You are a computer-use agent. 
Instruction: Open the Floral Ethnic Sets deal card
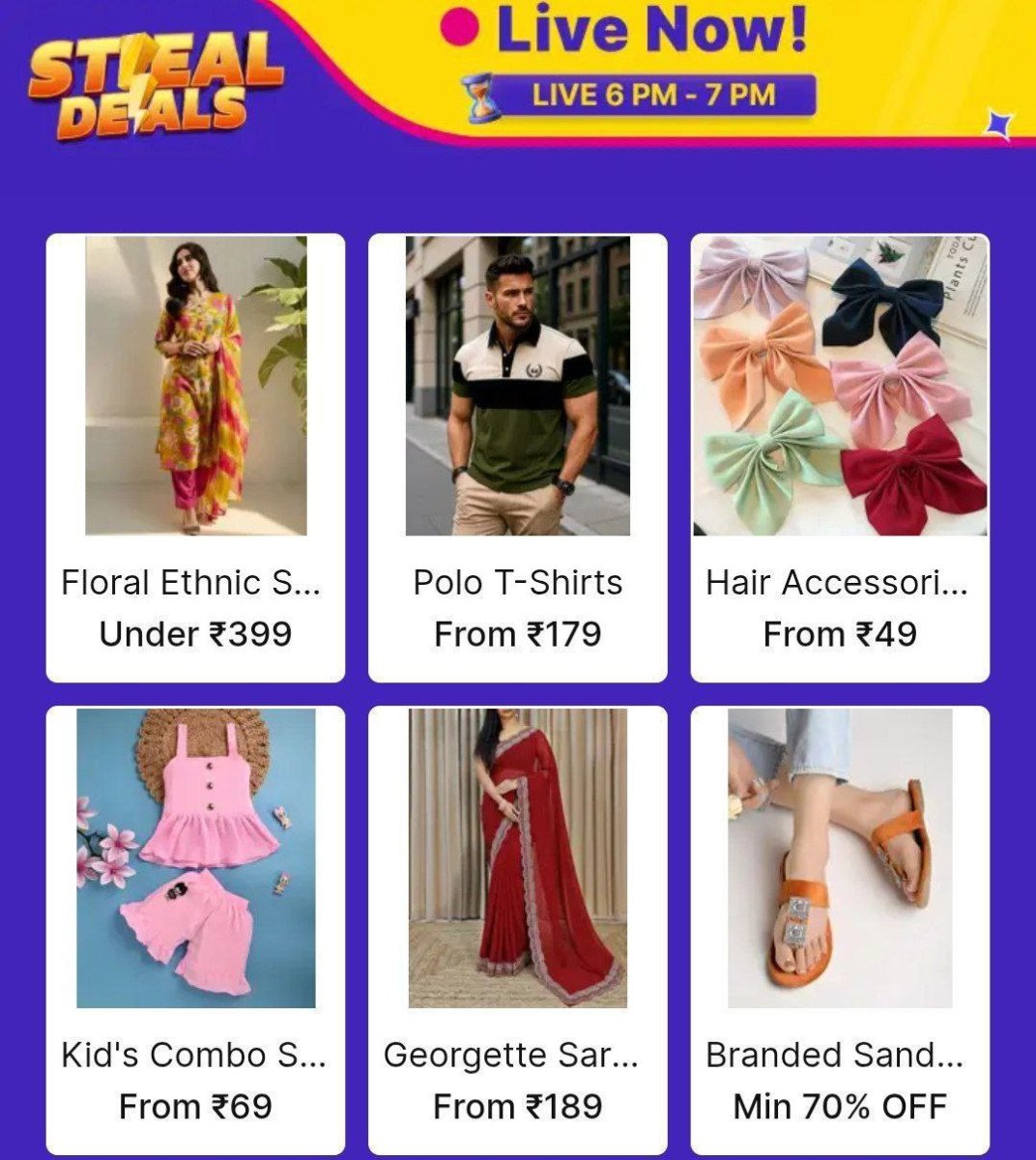[195, 457]
